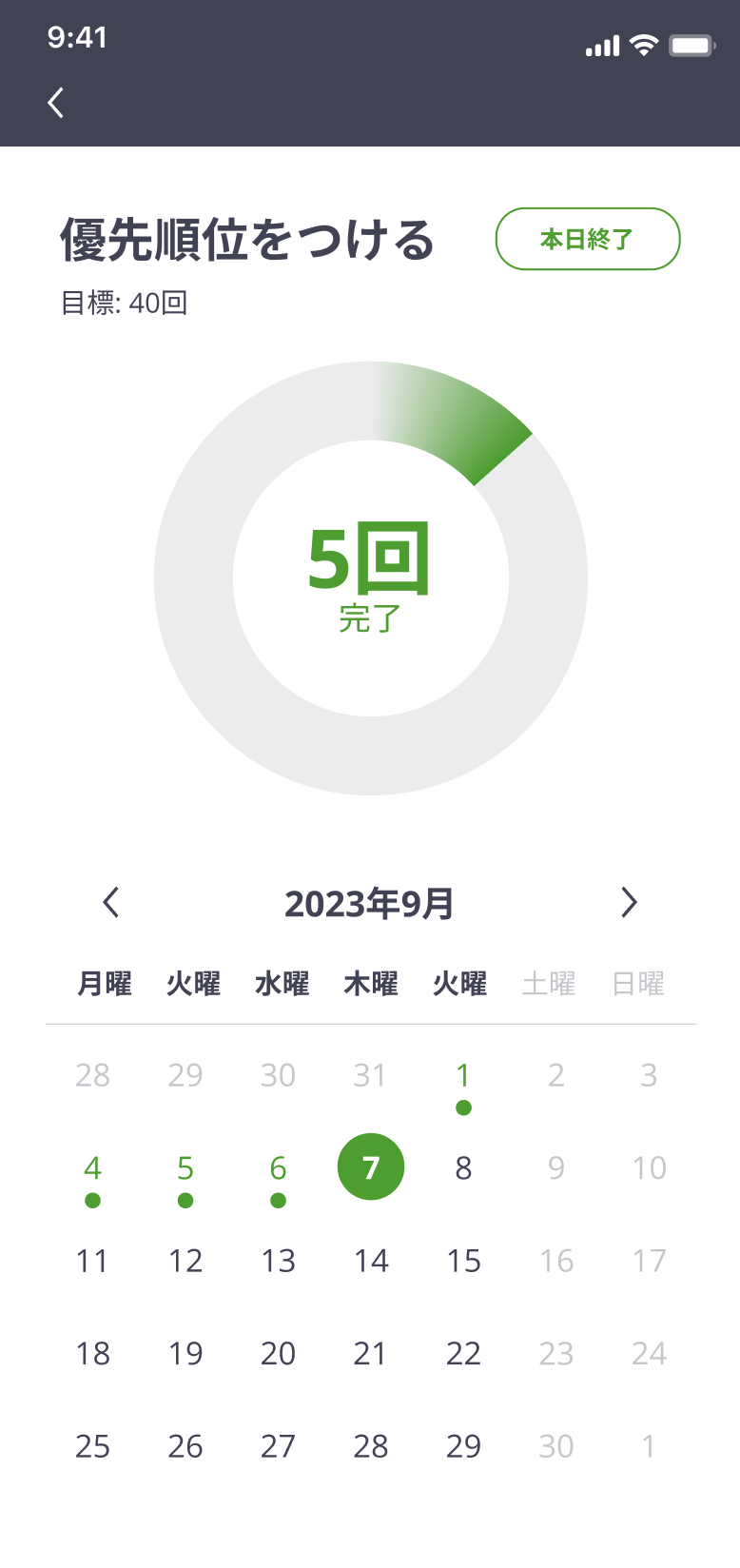Tap the highlighted date 7
The image size is (740, 1568).
coord(371,1166)
